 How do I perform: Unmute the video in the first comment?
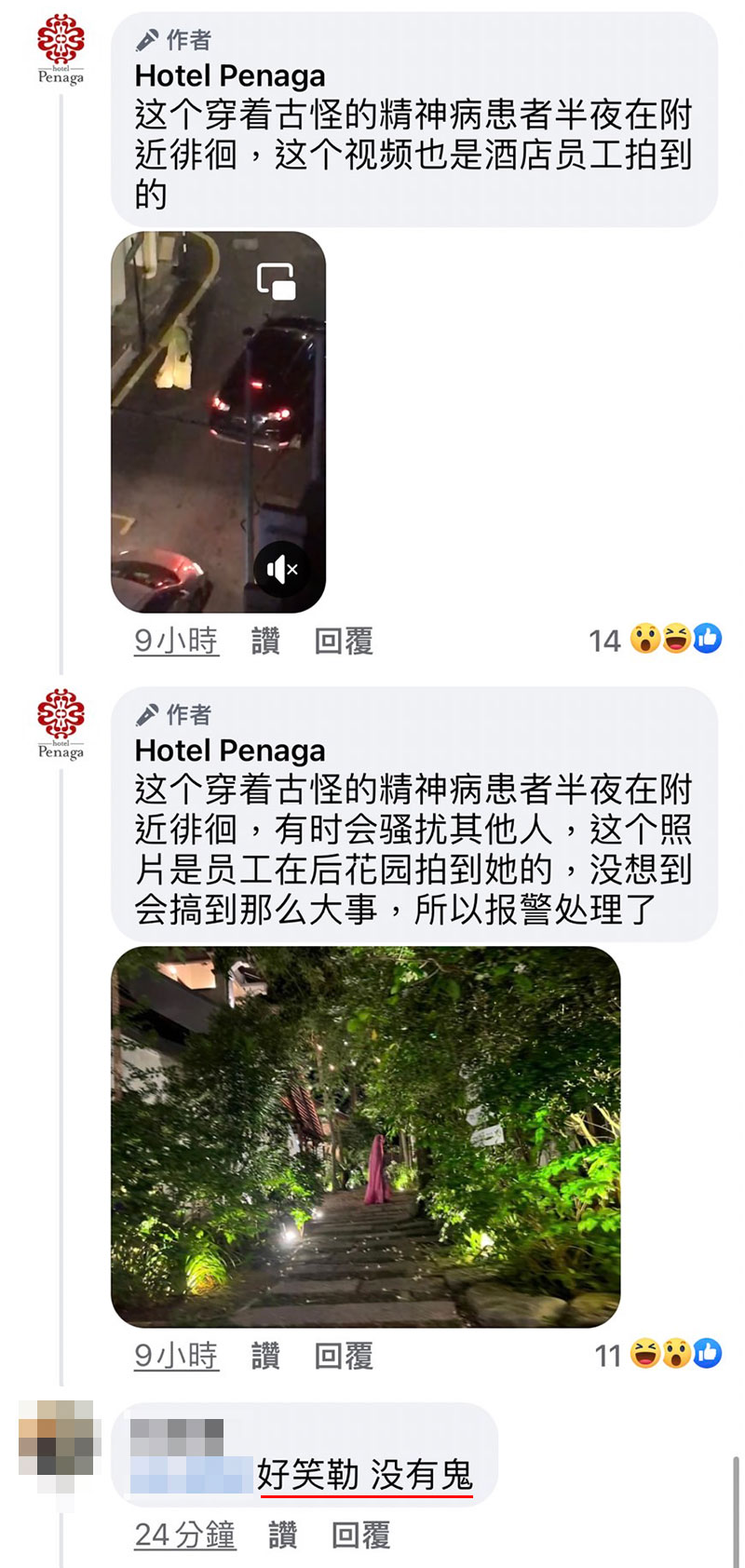click(281, 568)
